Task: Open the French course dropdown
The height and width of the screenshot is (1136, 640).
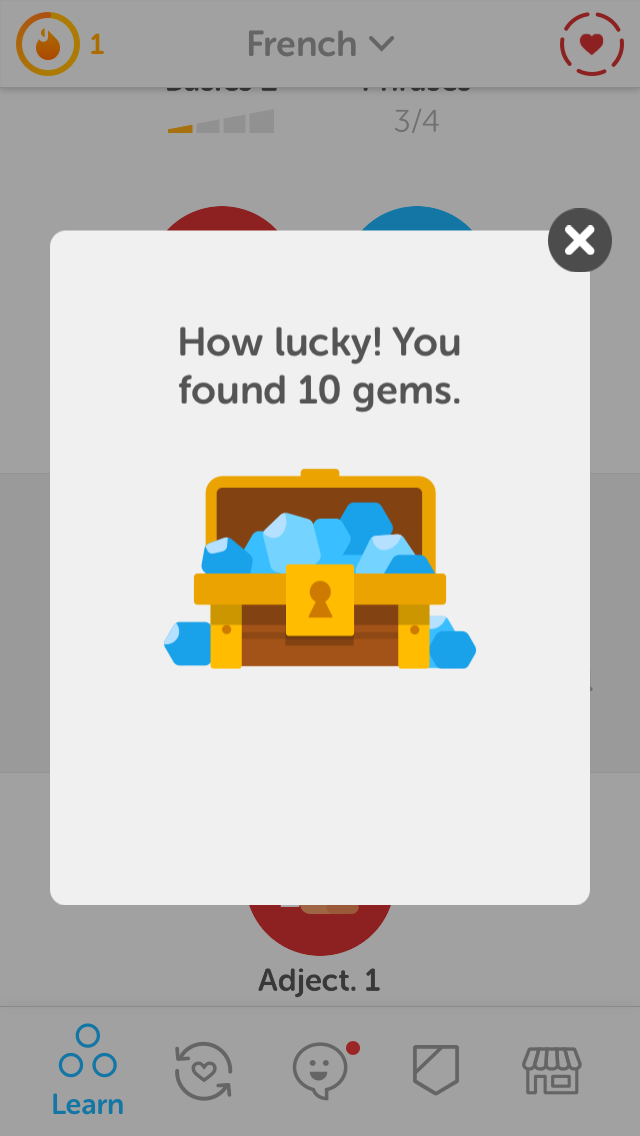Action: coord(320,44)
